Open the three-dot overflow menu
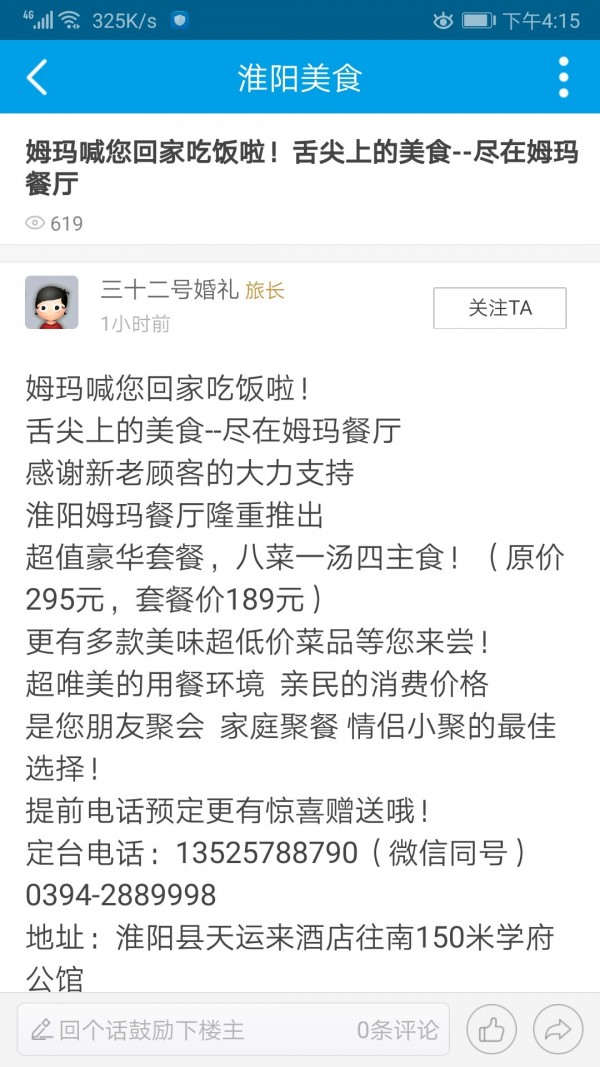This screenshot has height=1067, width=600. pos(564,77)
